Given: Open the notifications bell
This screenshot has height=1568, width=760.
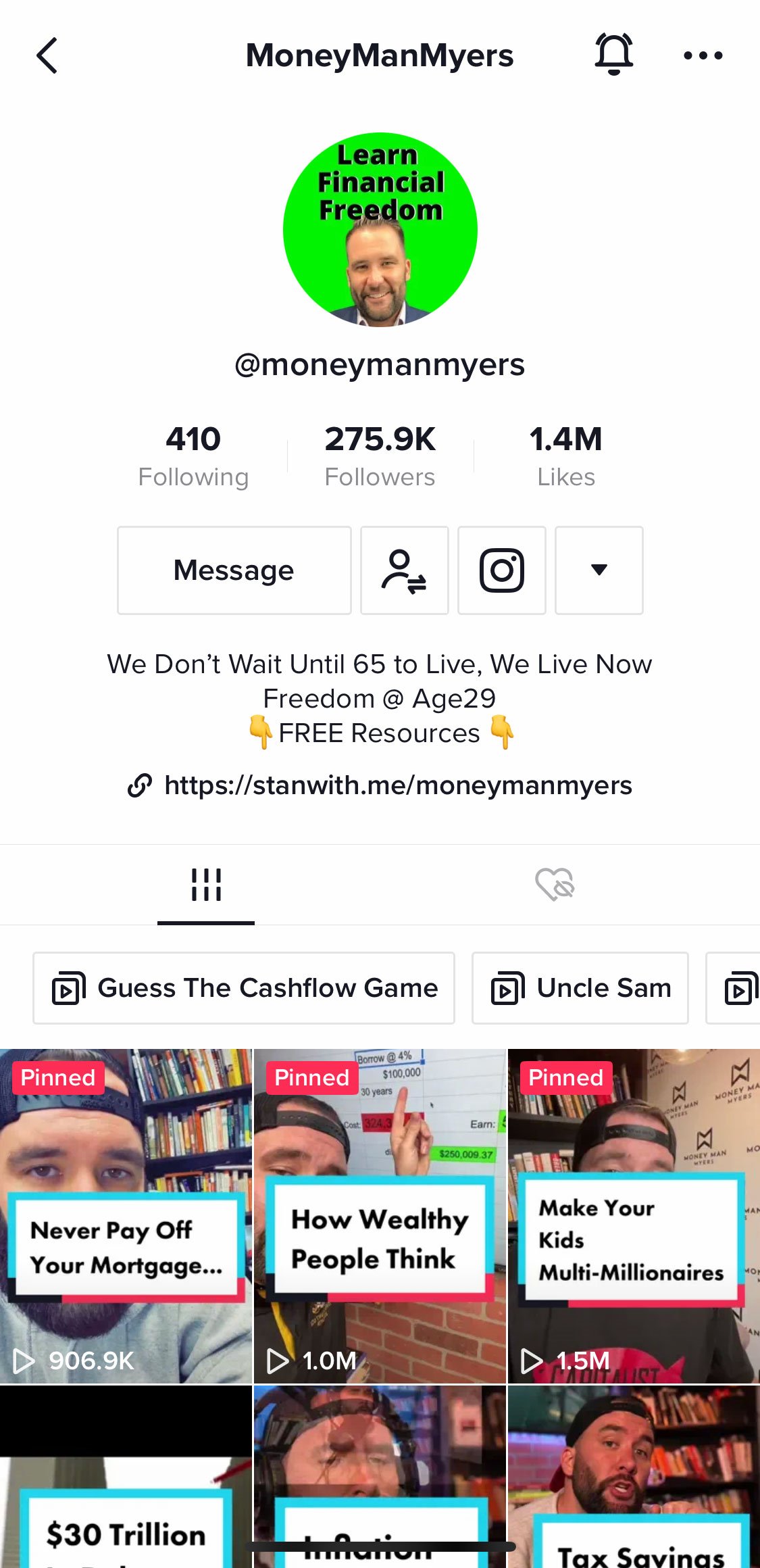Looking at the screenshot, I should click(613, 54).
